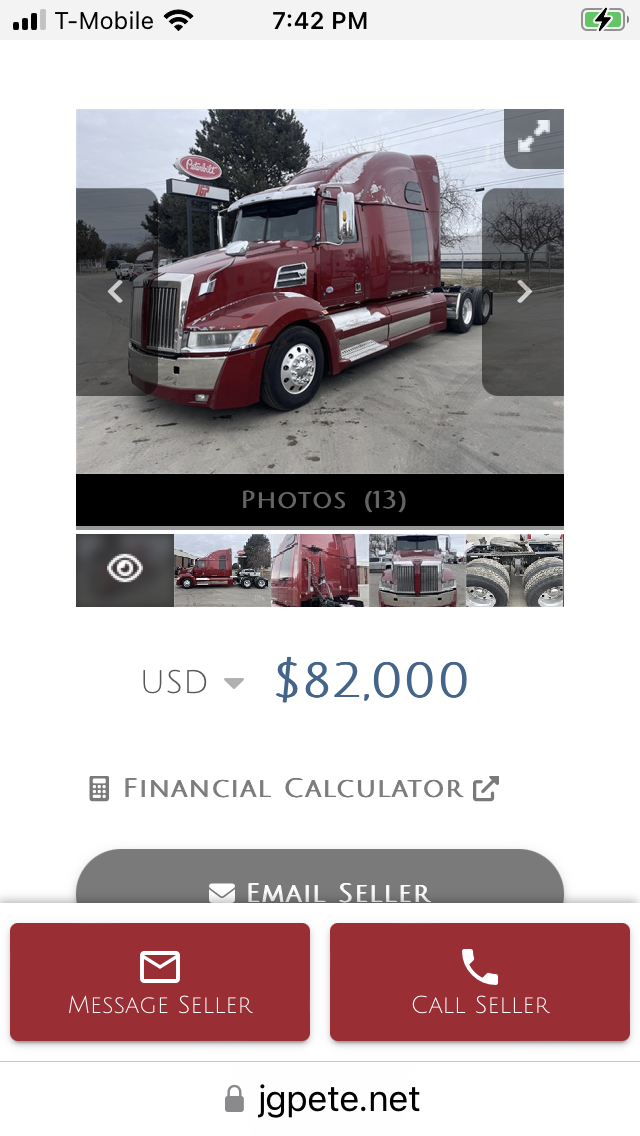The width and height of the screenshot is (640, 1136).
Task: View the side-view truck thumbnail
Action: click(x=222, y=570)
